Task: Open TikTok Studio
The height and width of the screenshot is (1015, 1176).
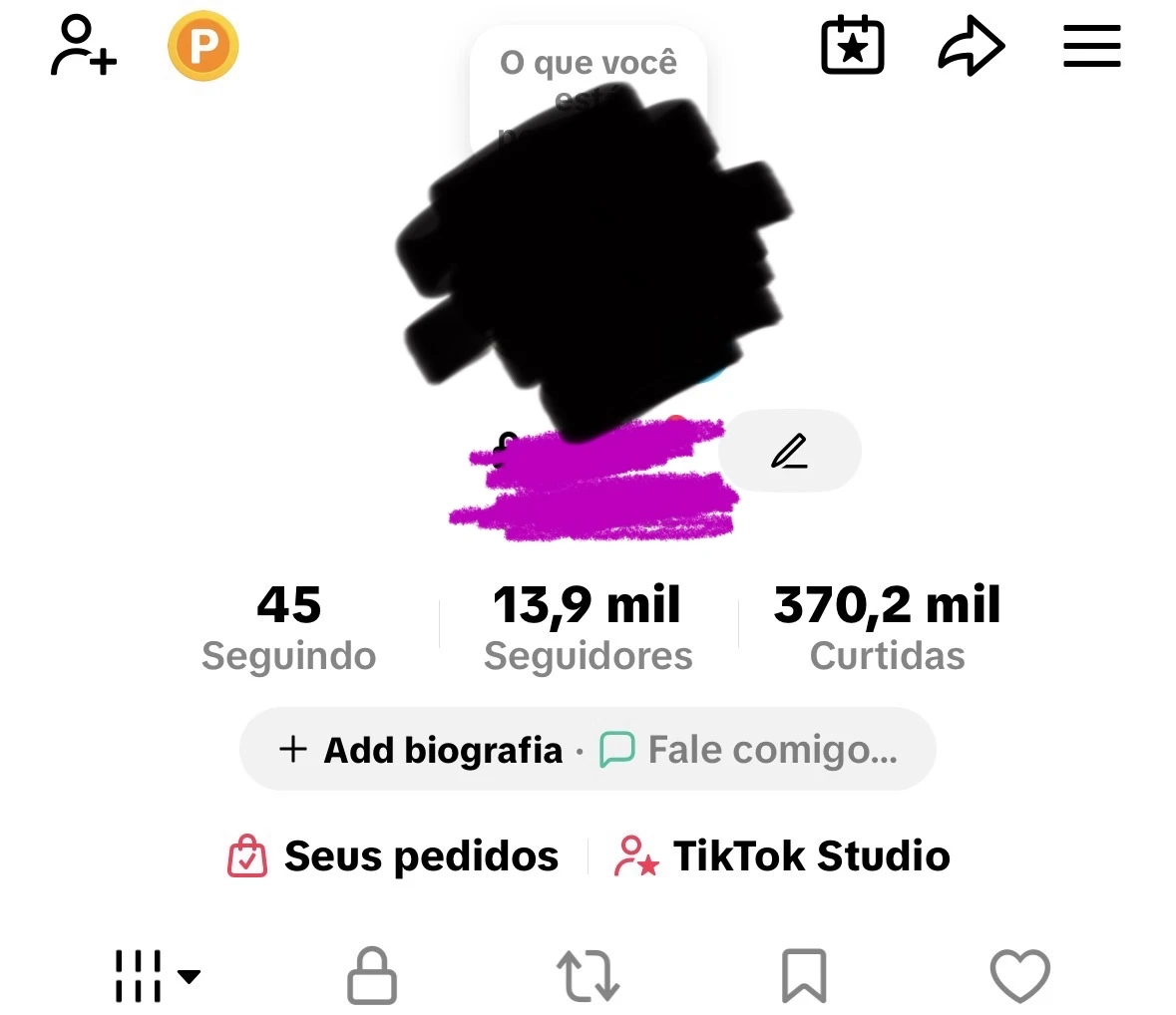Action: (783, 855)
